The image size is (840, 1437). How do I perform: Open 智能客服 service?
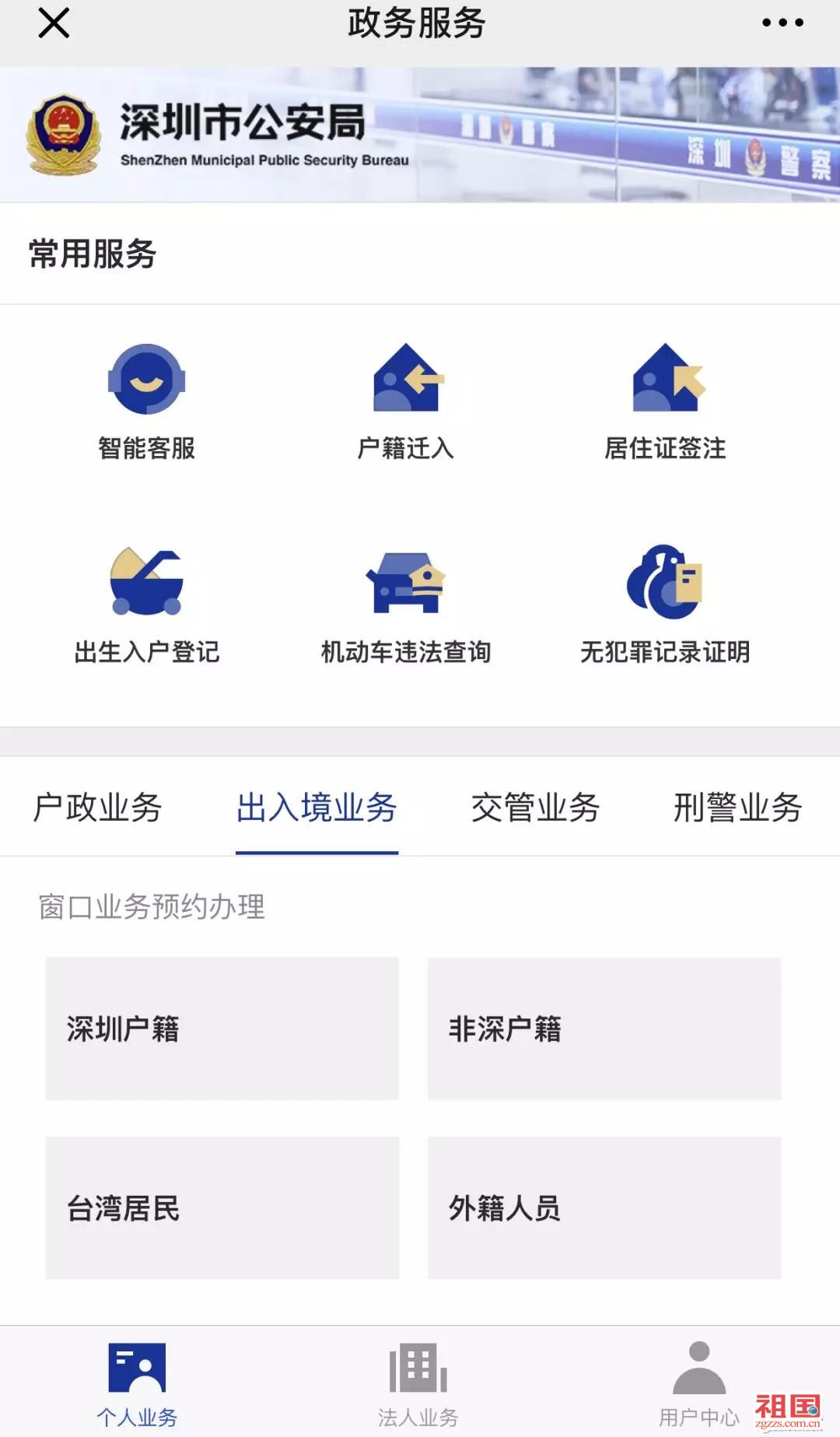pos(146,402)
